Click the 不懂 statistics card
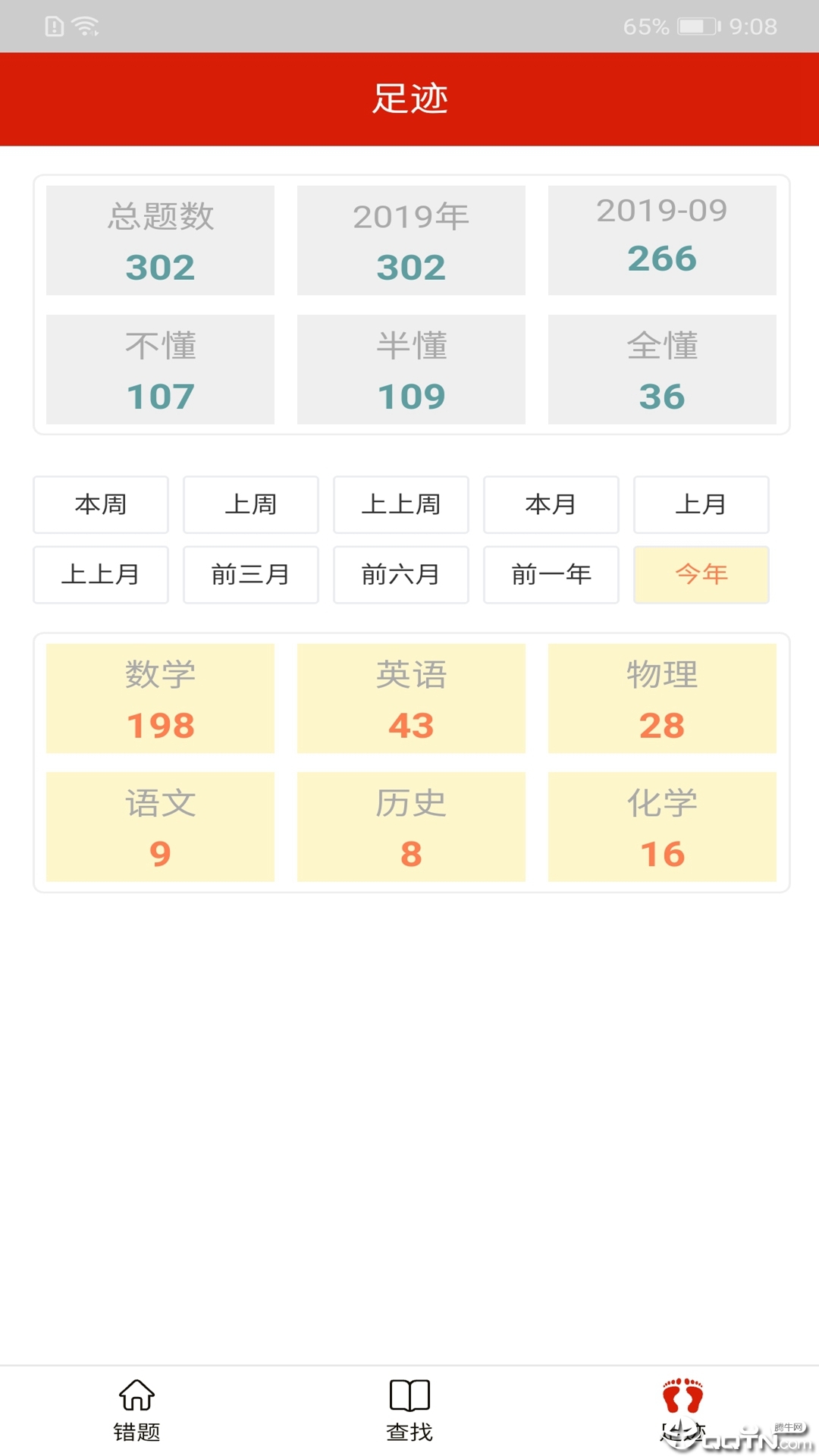This screenshot has width=819, height=1456. point(160,369)
